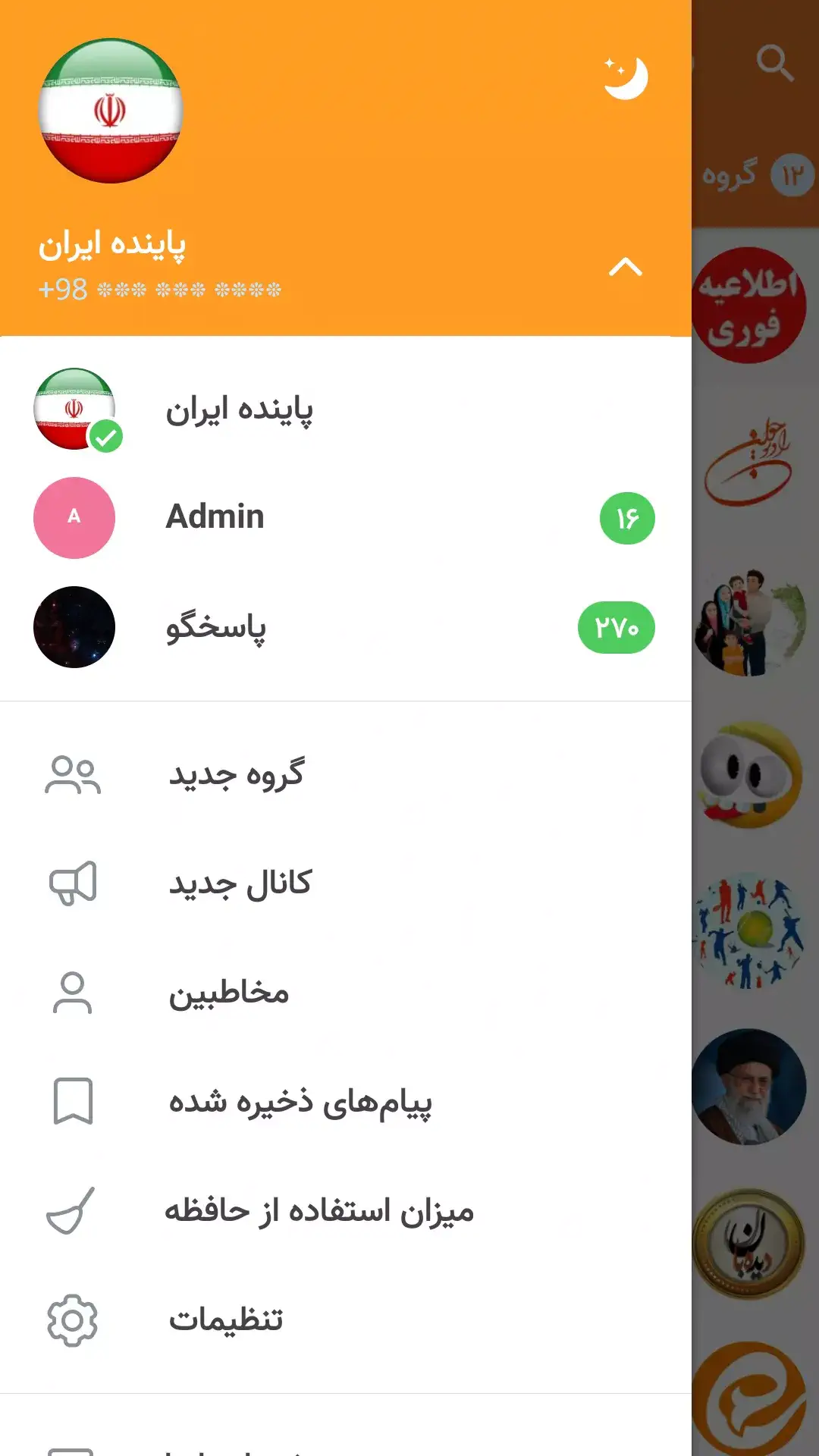Open the profile avatar in the header

tap(111, 111)
